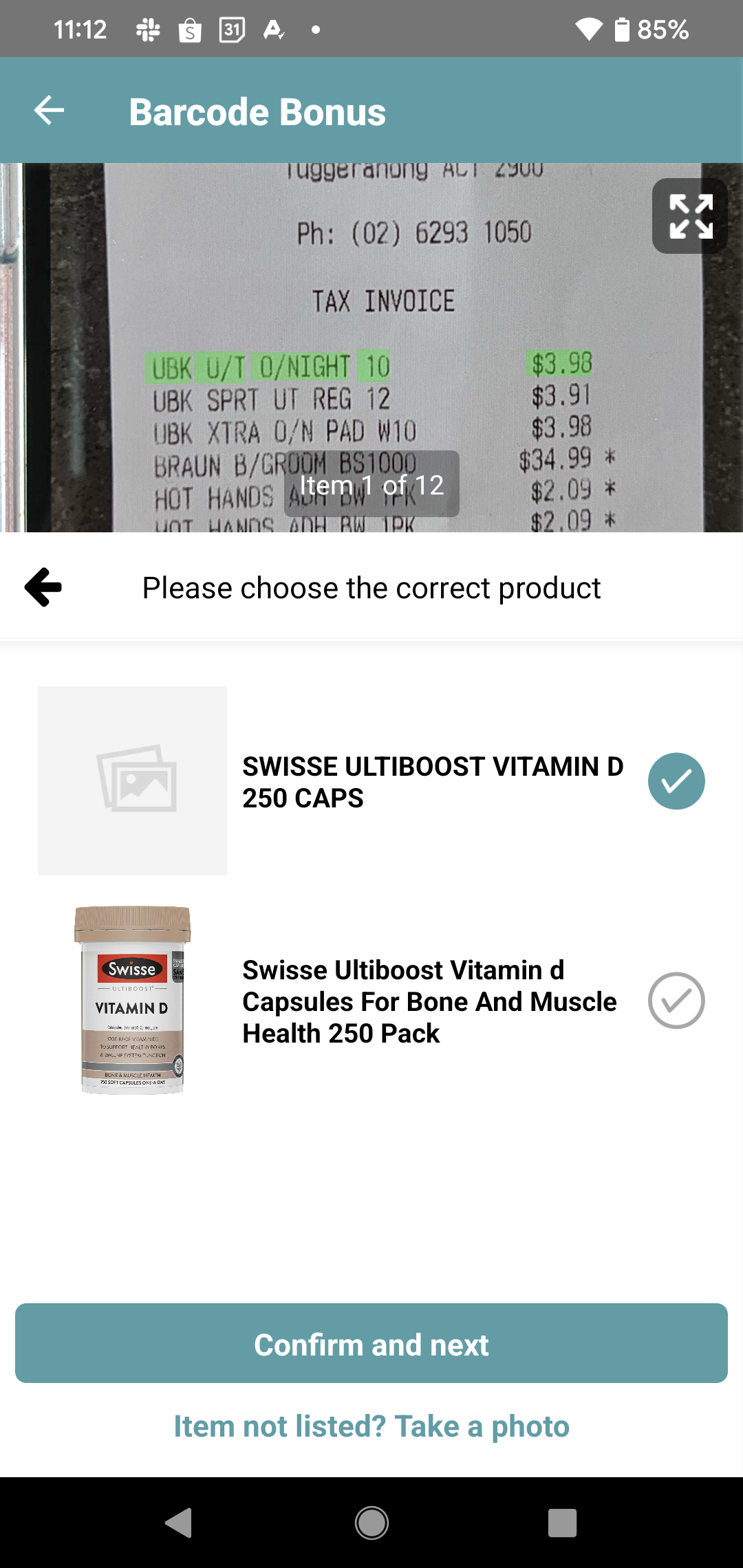Tap the black arrow beside 'Please choose the correct product'
743x1568 pixels.
point(43,587)
